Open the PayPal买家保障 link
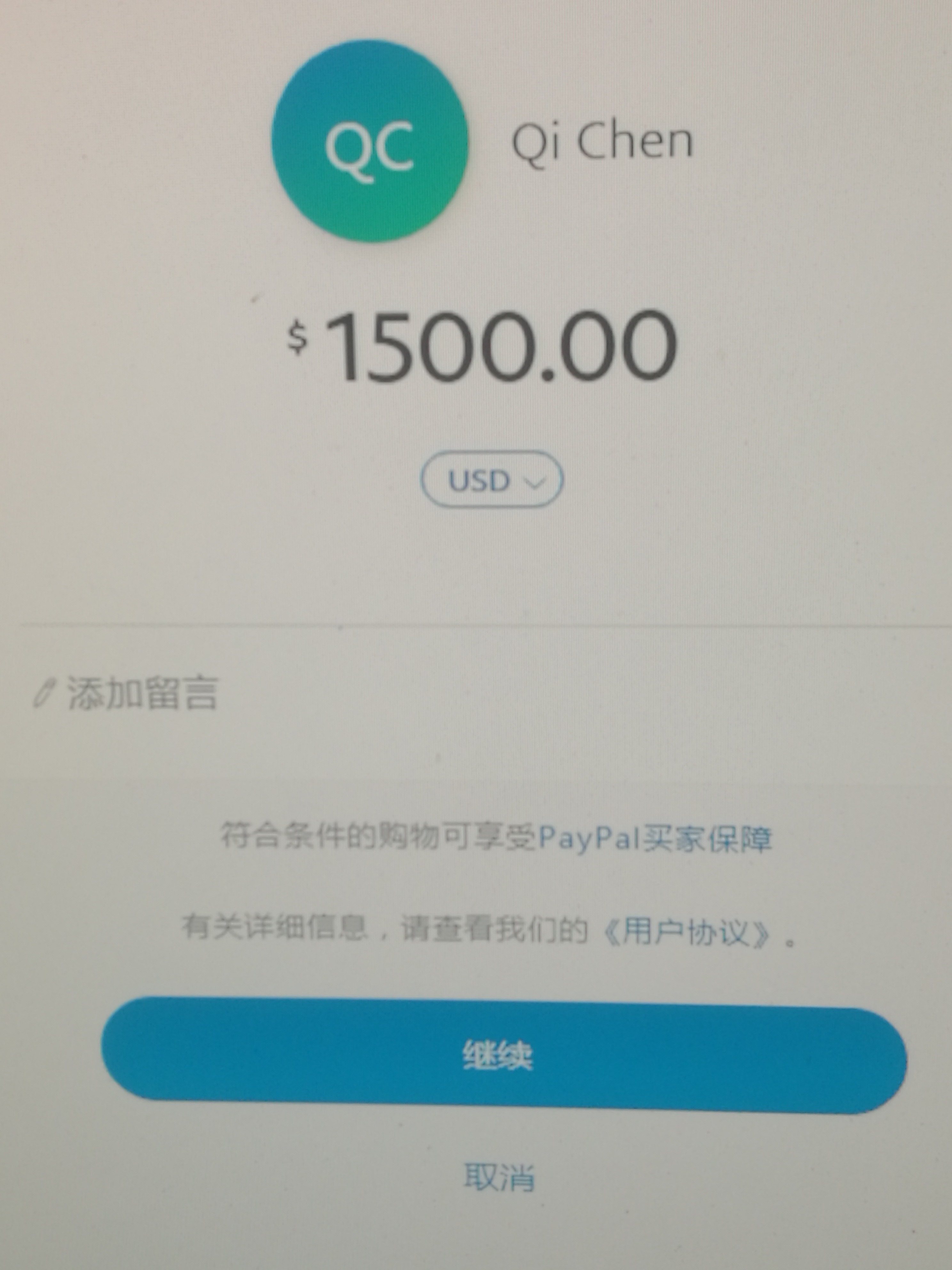Viewport: 952px width, 1270px height. (x=655, y=839)
